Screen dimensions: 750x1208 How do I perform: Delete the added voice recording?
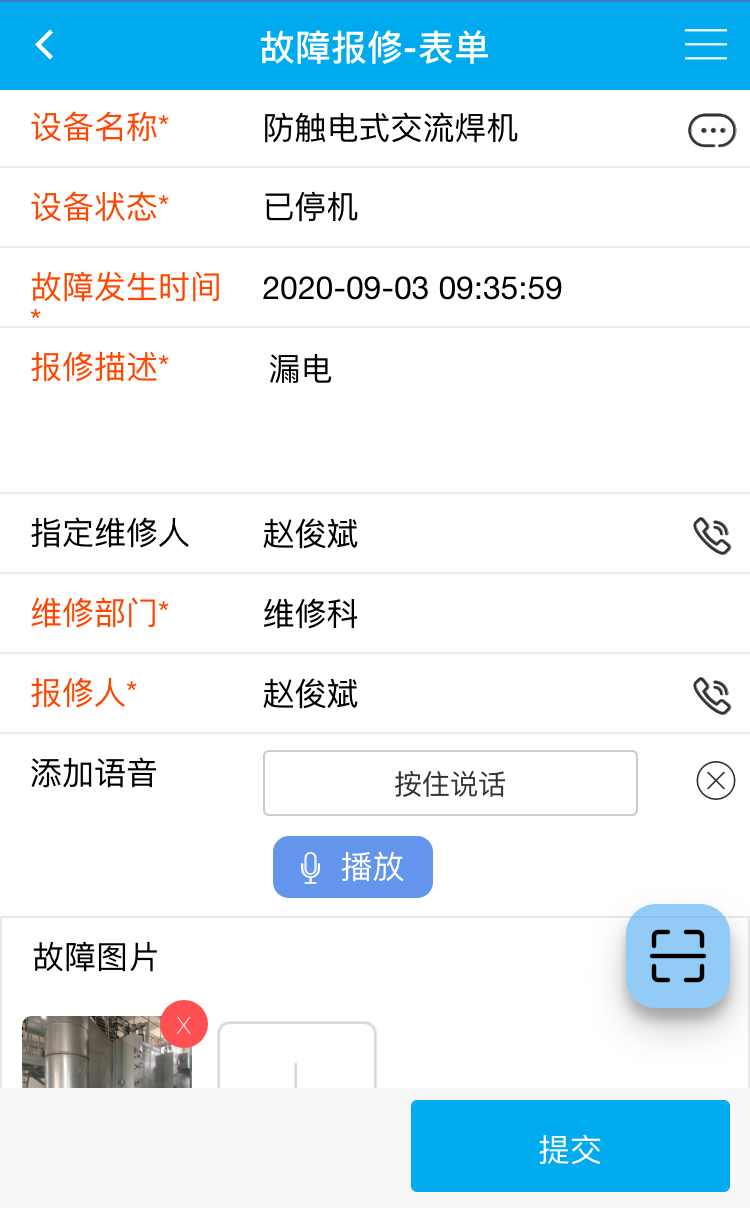pos(715,781)
